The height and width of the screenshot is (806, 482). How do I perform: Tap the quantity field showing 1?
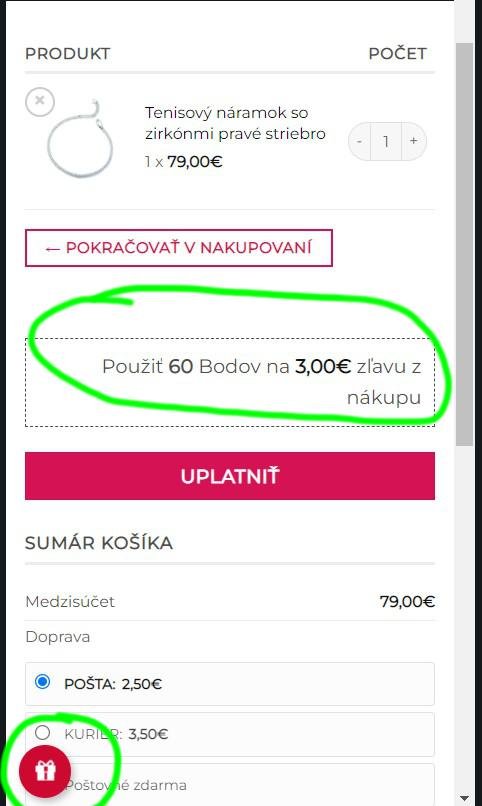coord(386,141)
